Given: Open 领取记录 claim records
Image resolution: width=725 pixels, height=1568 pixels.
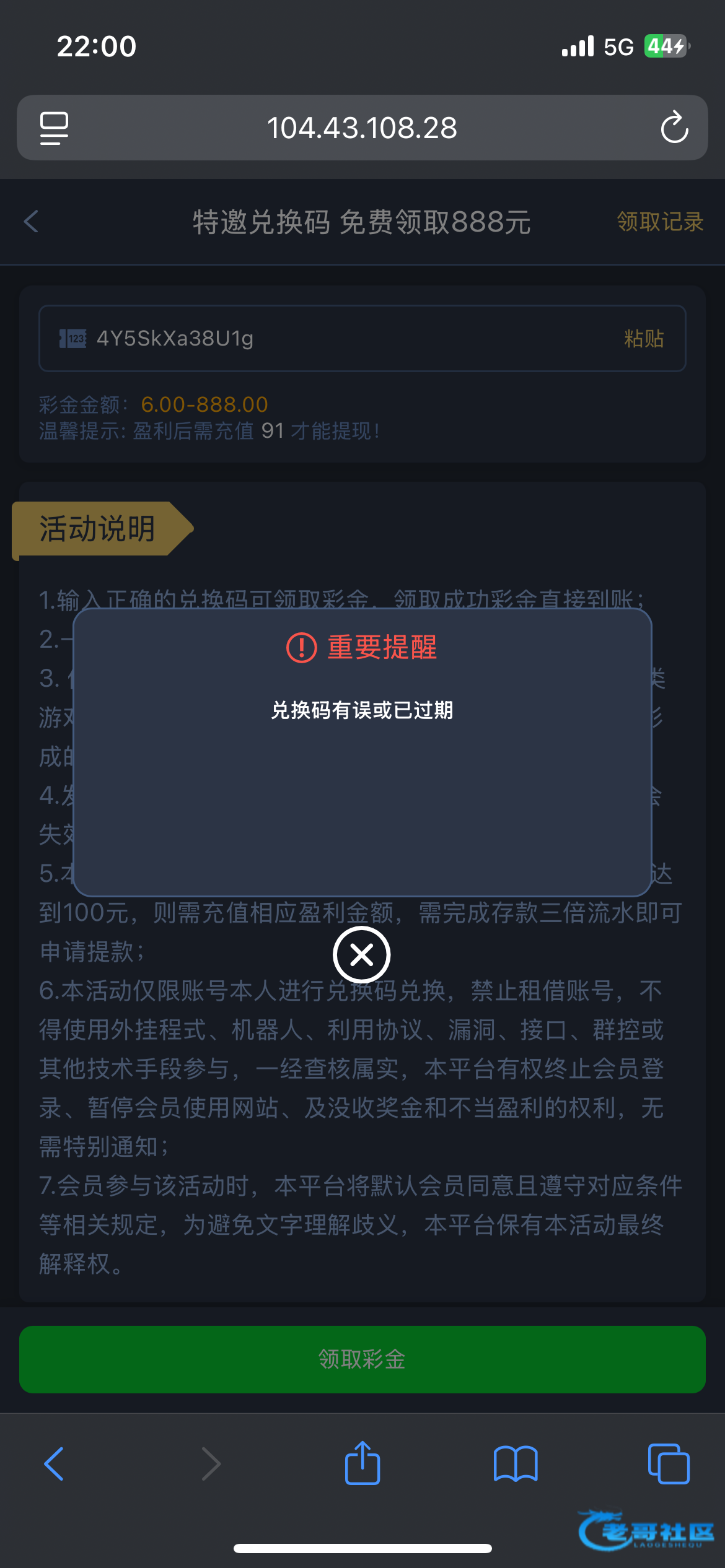Looking at the screenshot, I should (660, 221).
